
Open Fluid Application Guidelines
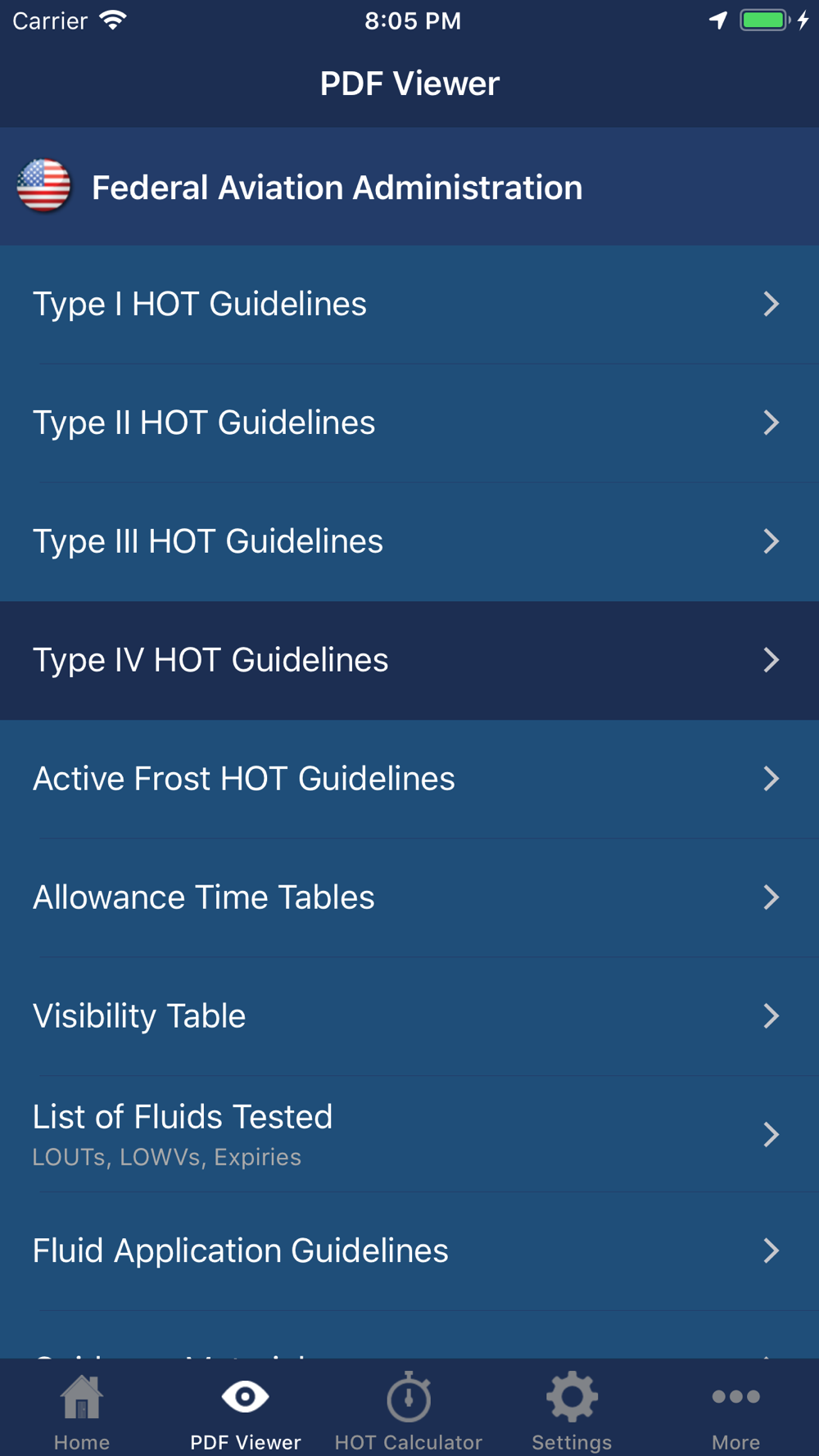coord(409,1252)
